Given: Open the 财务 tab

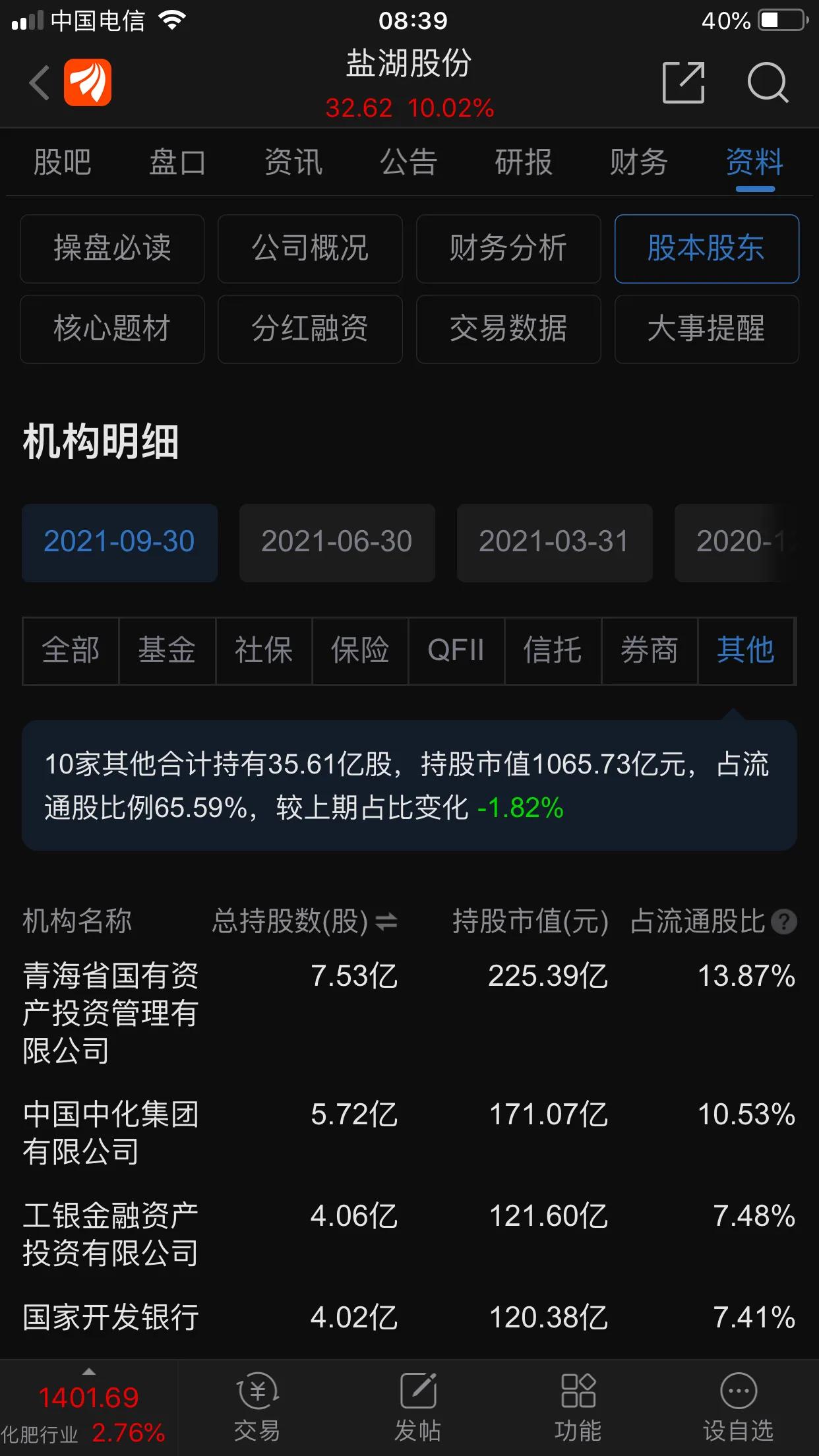Looking at the screenshot, I should click(638, 162).
